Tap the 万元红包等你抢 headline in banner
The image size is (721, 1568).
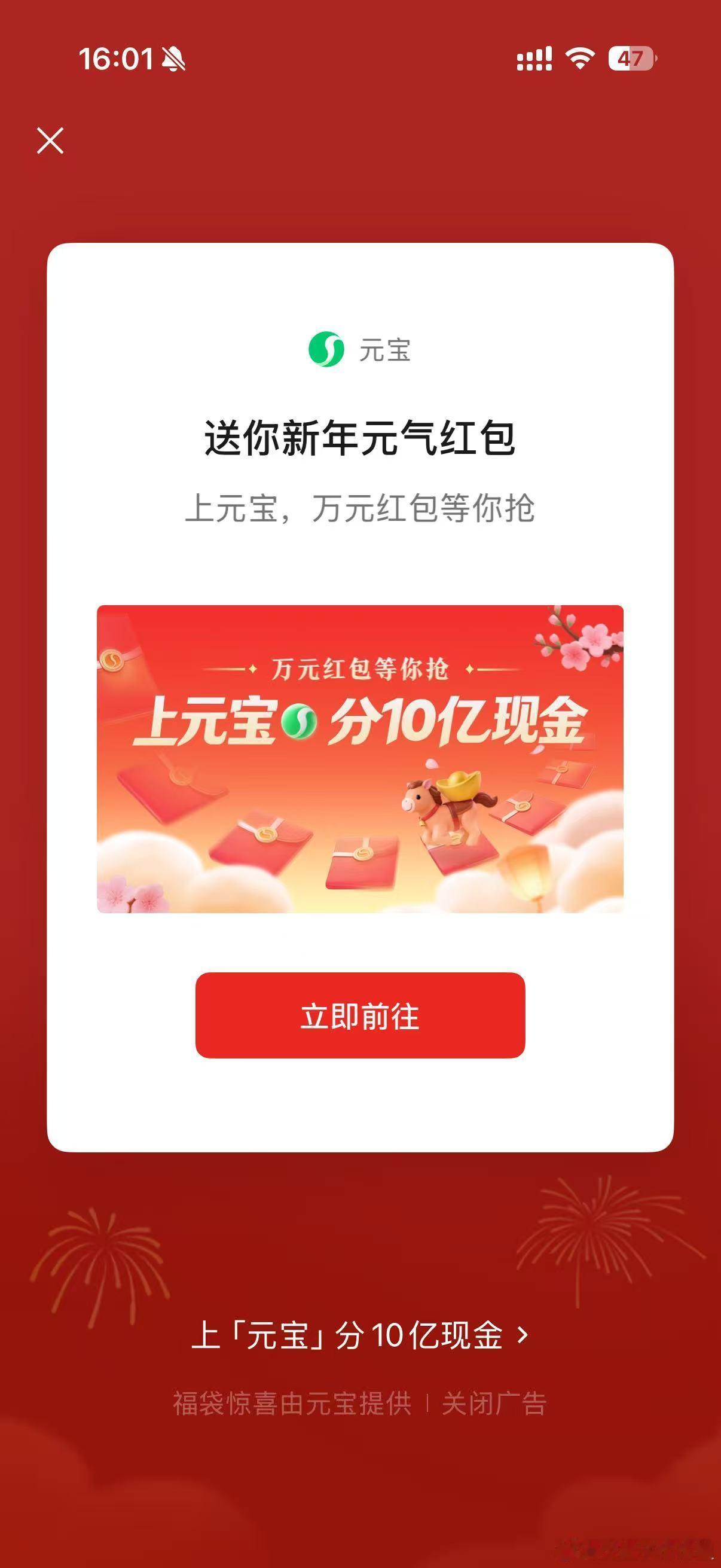coord(361,670)
